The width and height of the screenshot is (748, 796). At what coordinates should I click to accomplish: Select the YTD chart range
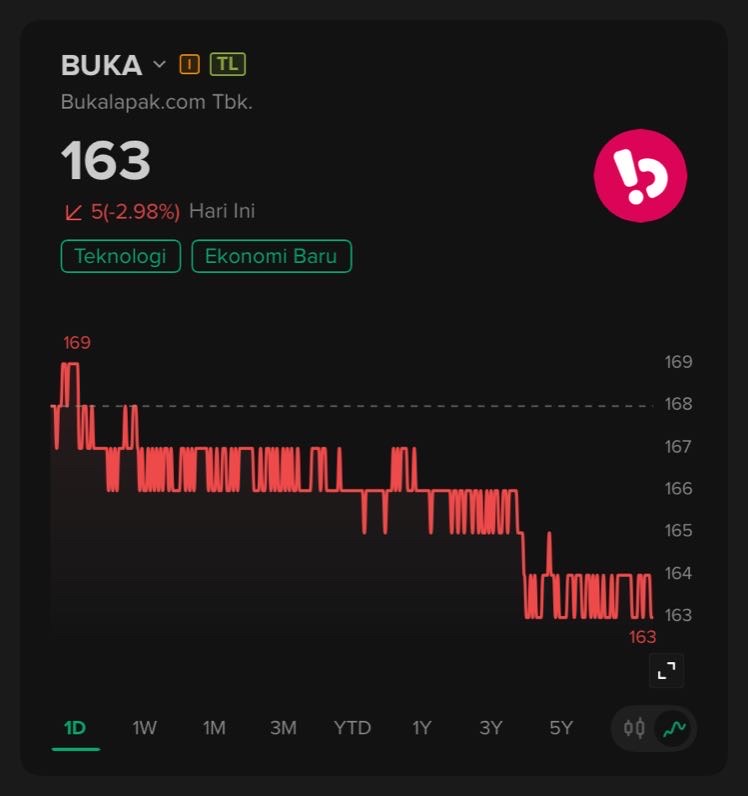(352, 728)
